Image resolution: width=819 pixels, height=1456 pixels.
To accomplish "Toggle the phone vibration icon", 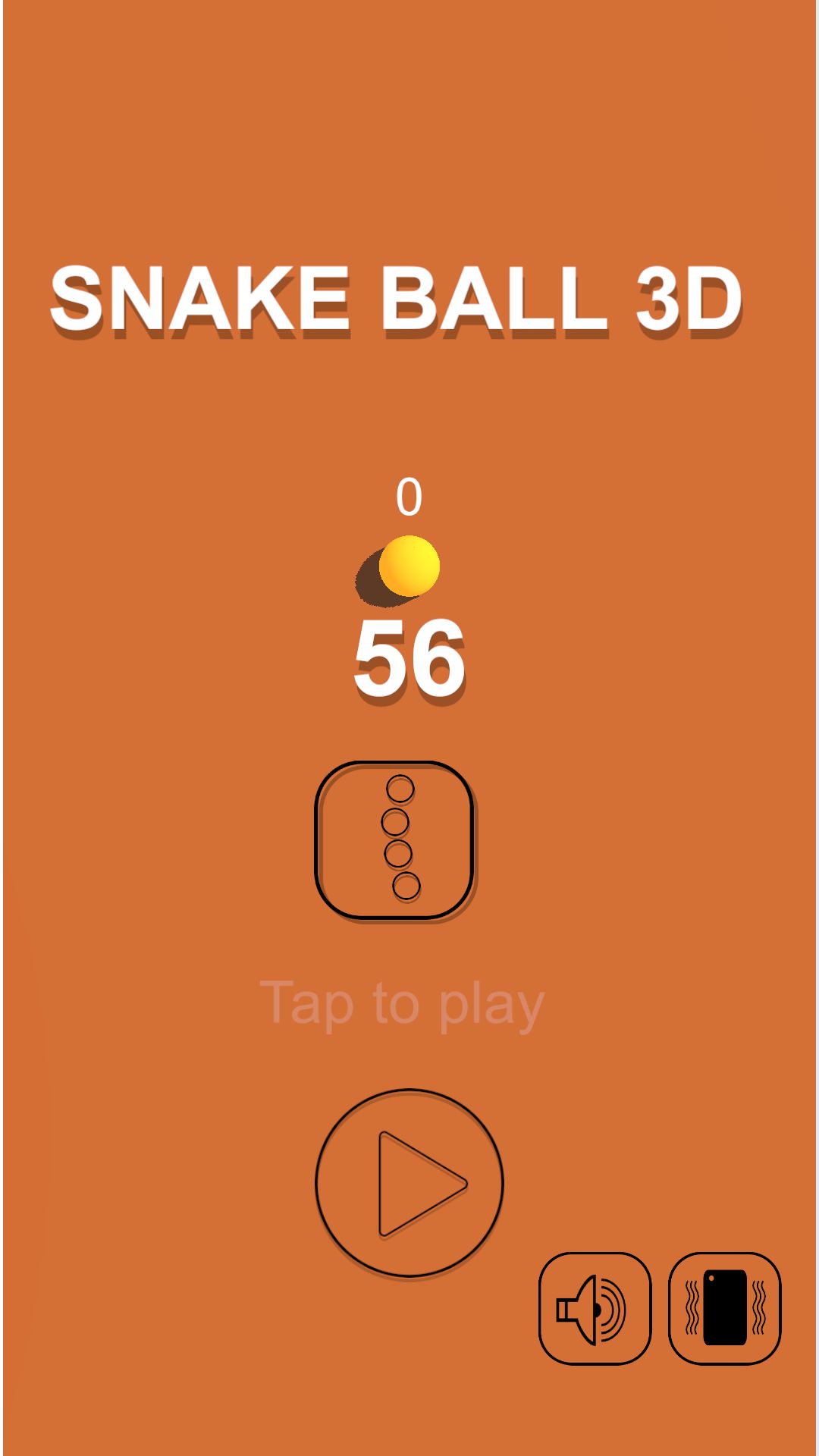I will click(x=725, y=1308).
